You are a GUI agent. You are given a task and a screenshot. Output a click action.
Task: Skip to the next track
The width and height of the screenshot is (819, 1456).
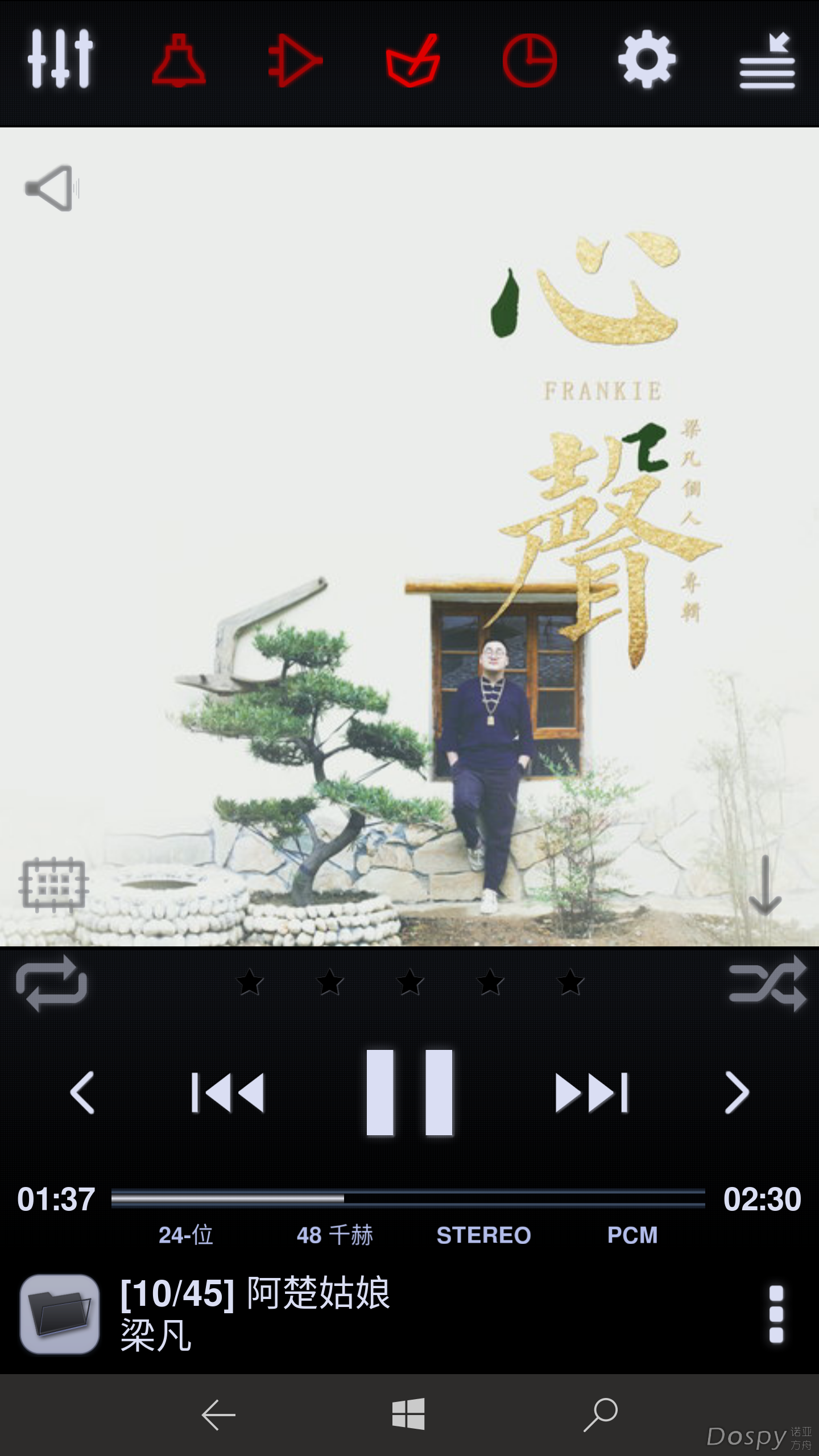click(591, 1092)
